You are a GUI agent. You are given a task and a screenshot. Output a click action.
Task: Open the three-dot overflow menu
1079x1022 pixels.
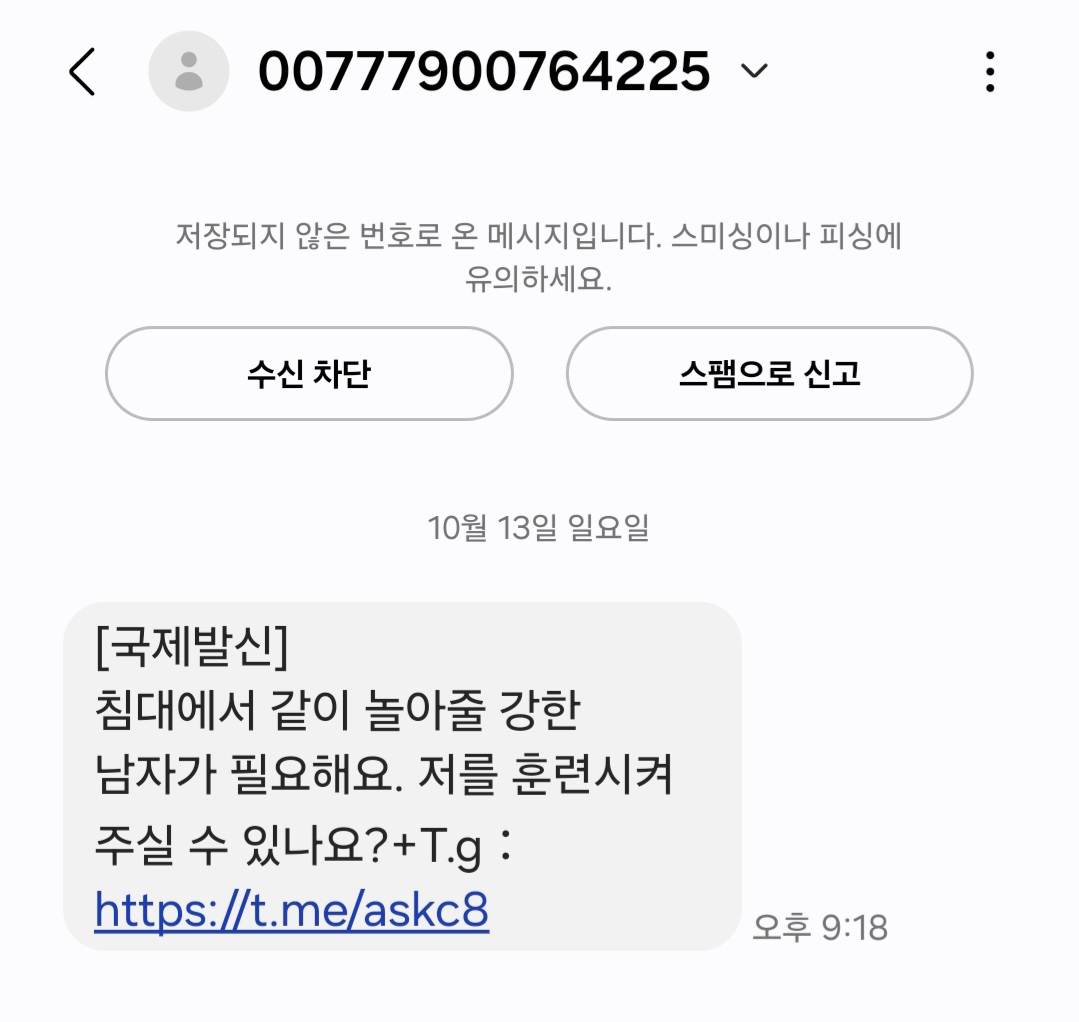coord(989,72)
